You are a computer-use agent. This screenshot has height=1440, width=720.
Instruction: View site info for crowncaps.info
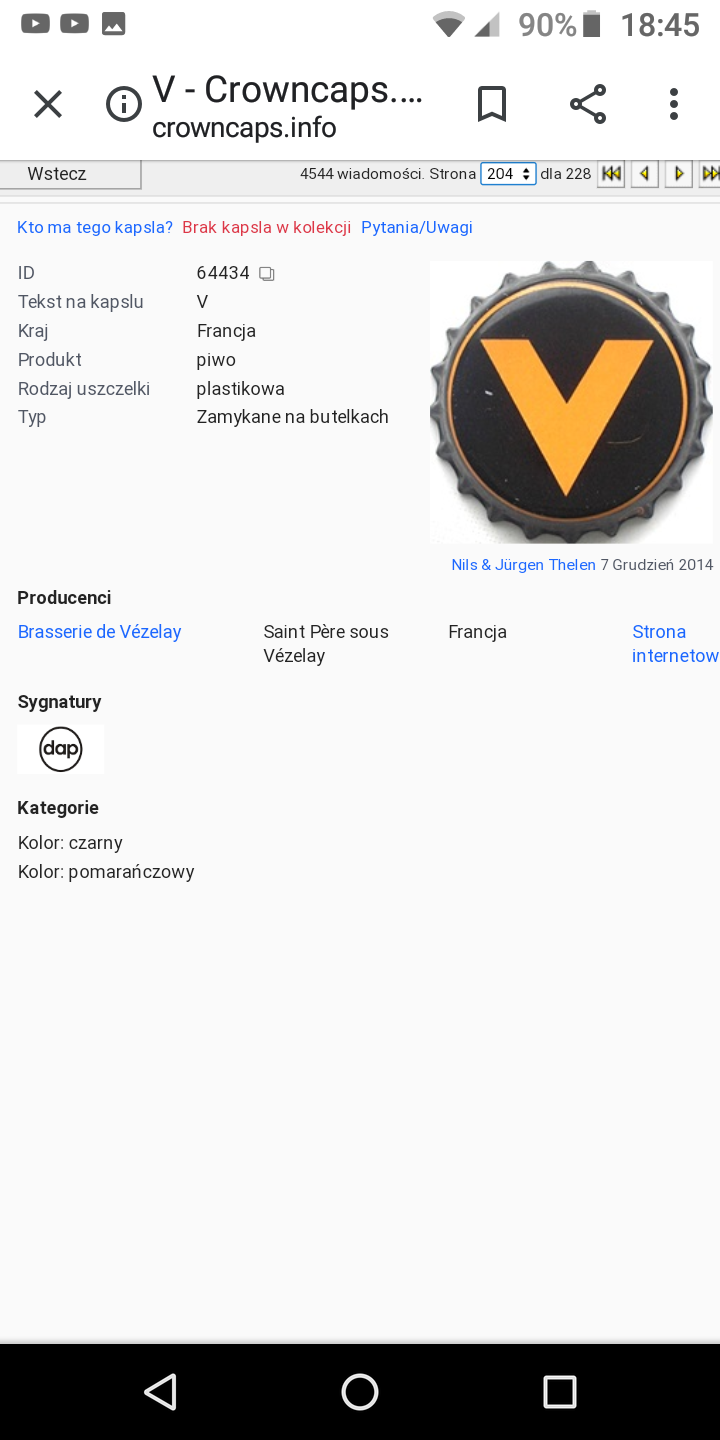pyautogui.click(x=124, y=104)
